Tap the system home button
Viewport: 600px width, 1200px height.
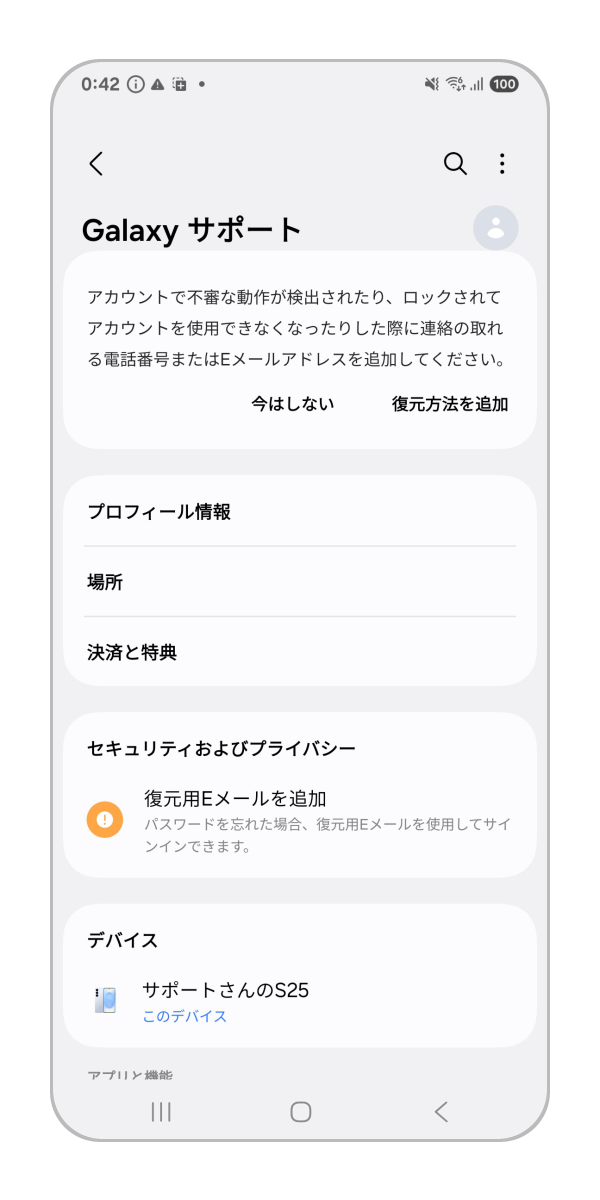point(300,1111)
